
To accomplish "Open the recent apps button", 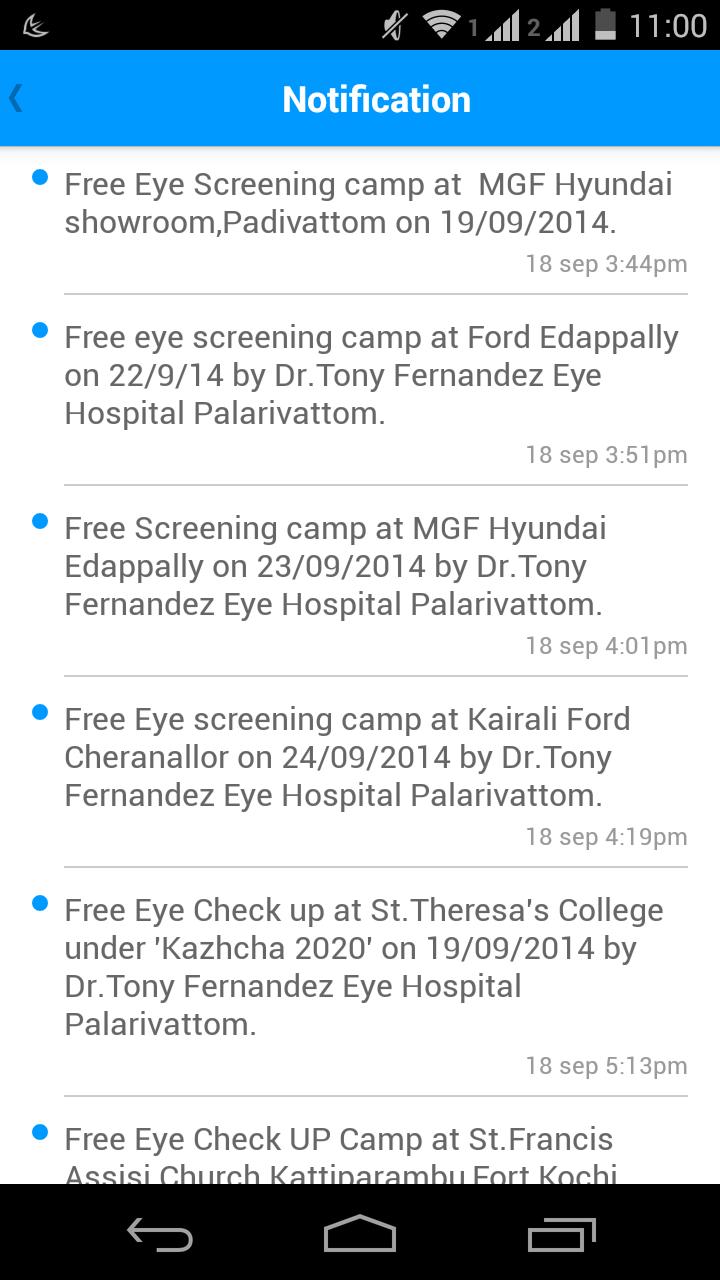I will click(x=561, y=1234).
